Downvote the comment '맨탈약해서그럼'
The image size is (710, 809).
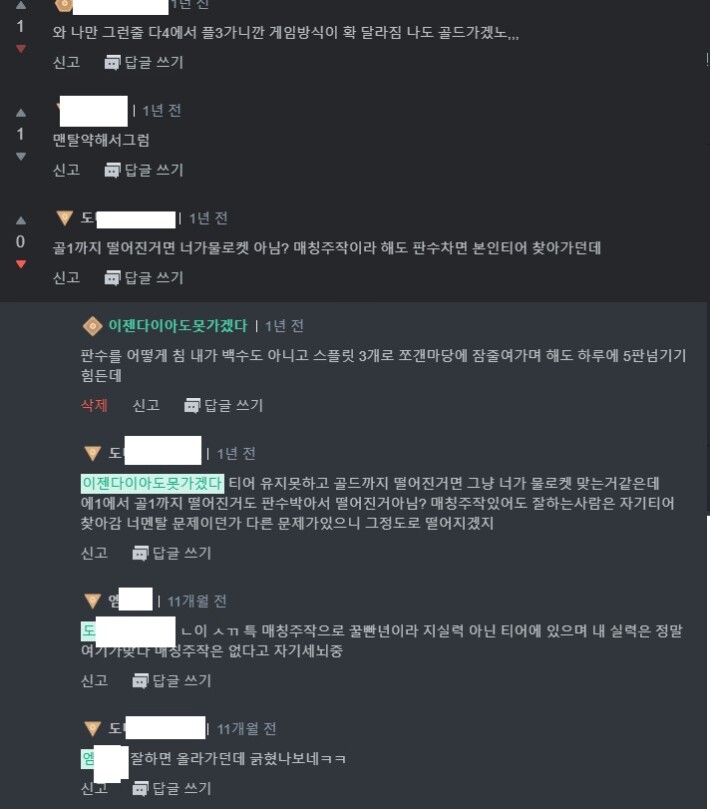point(20,156)
